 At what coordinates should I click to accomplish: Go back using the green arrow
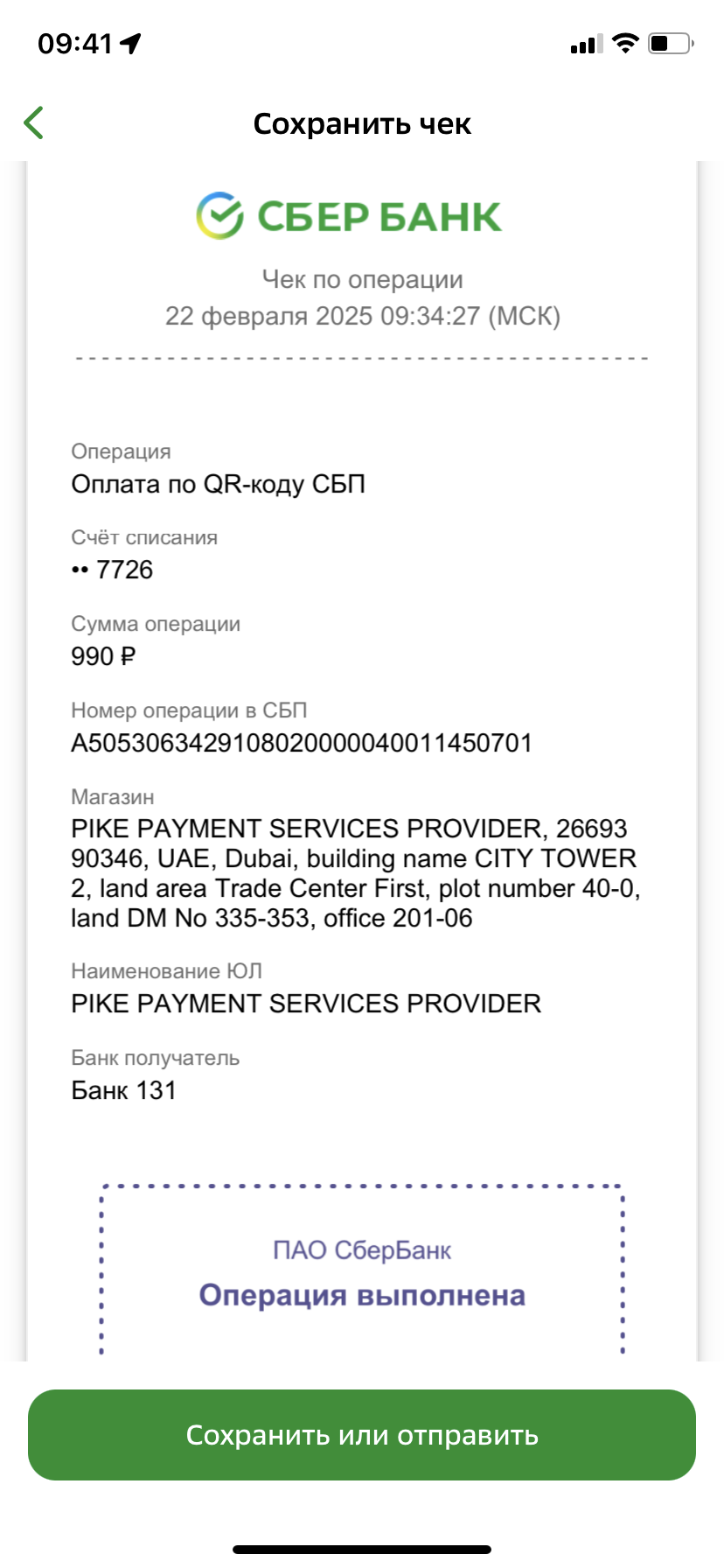coord(33,123)
